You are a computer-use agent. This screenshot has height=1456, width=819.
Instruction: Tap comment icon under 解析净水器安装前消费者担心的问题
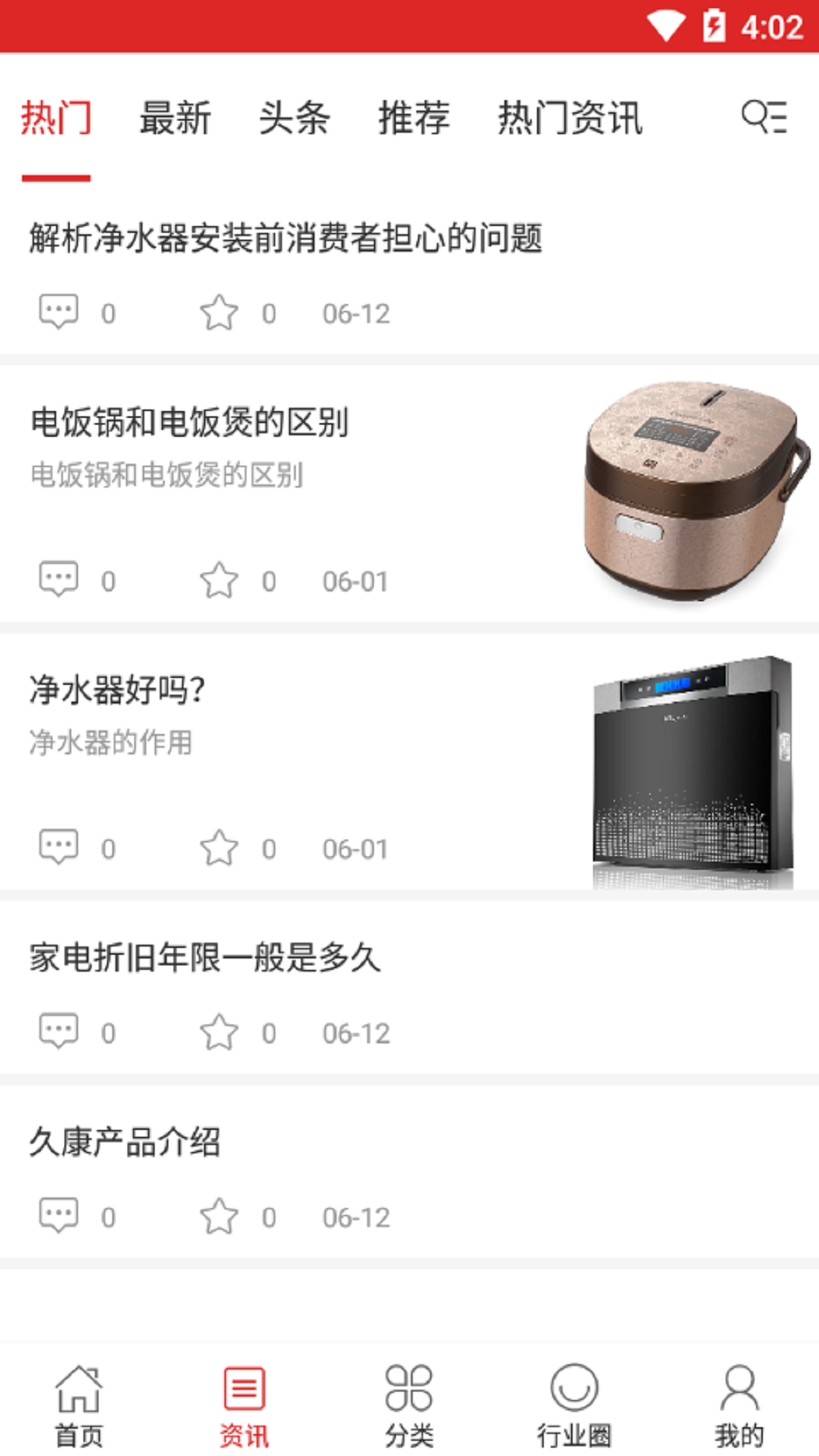tap(58, 312)
